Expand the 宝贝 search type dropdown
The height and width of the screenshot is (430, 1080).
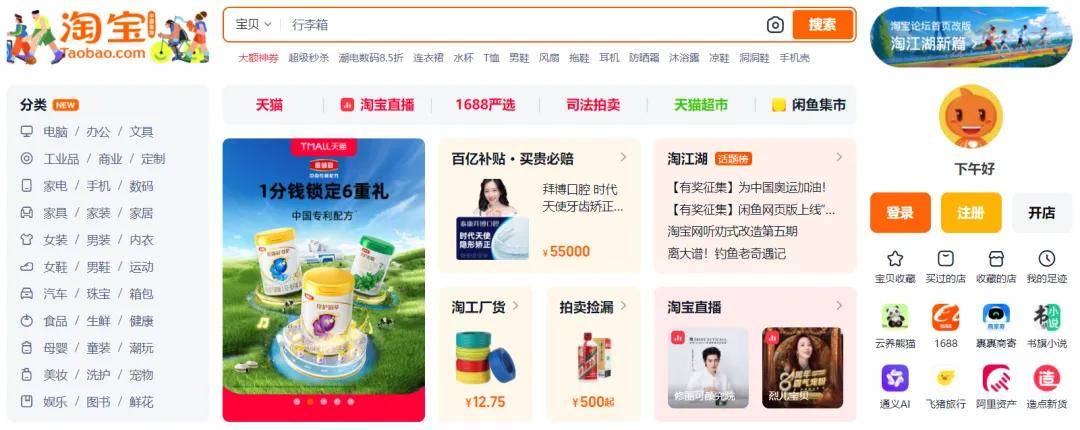point(254,24)
